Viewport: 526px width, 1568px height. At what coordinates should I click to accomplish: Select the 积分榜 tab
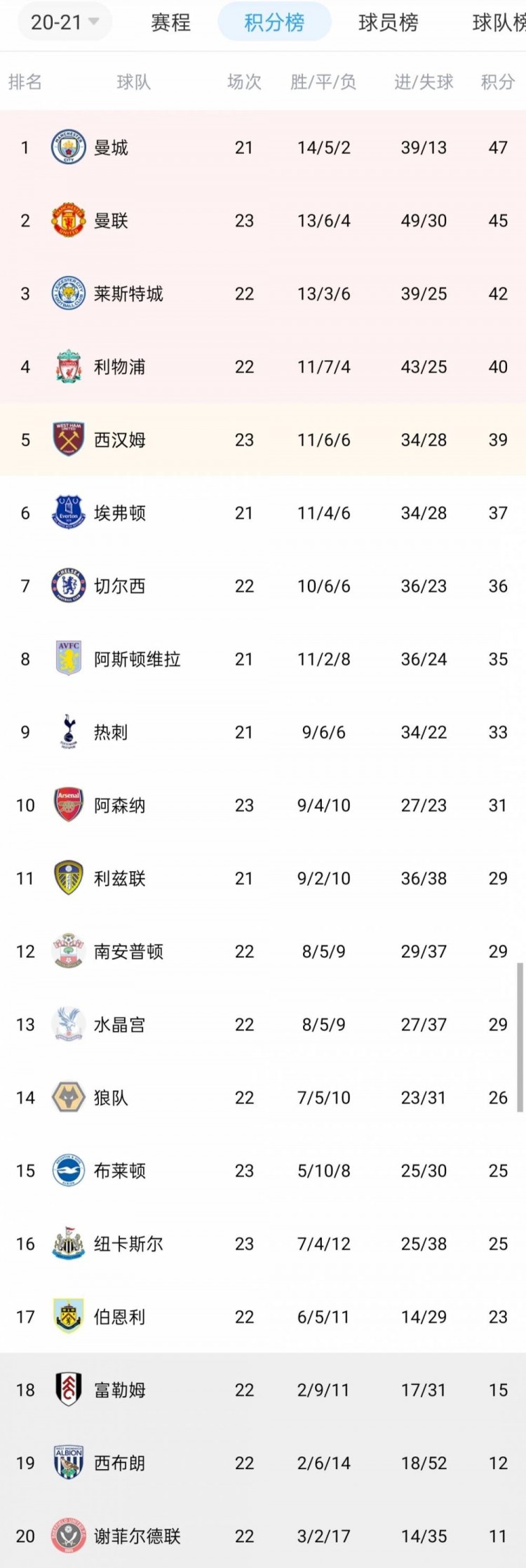[274, 22]
